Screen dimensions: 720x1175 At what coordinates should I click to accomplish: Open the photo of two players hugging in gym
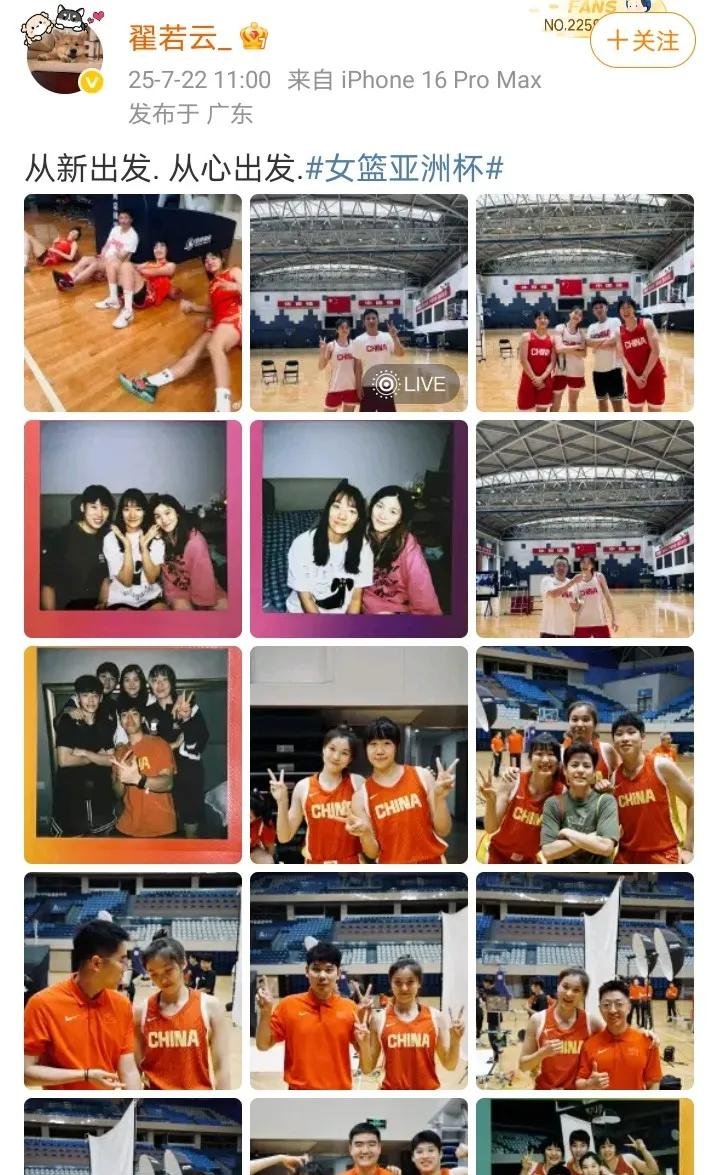point(584,528)
